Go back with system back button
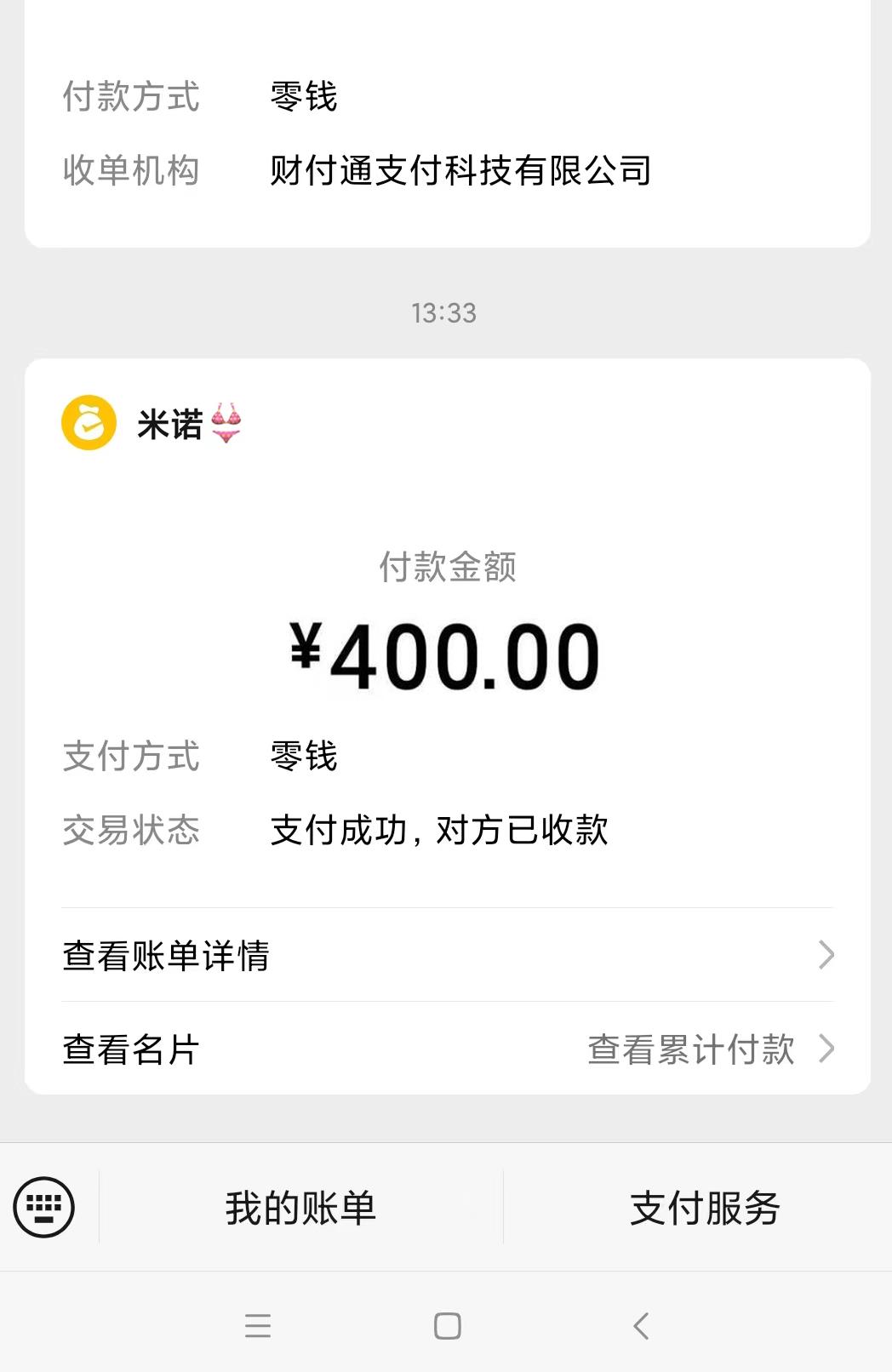892x1372 pixels. pyautogui.click(x=641, y=1325)
